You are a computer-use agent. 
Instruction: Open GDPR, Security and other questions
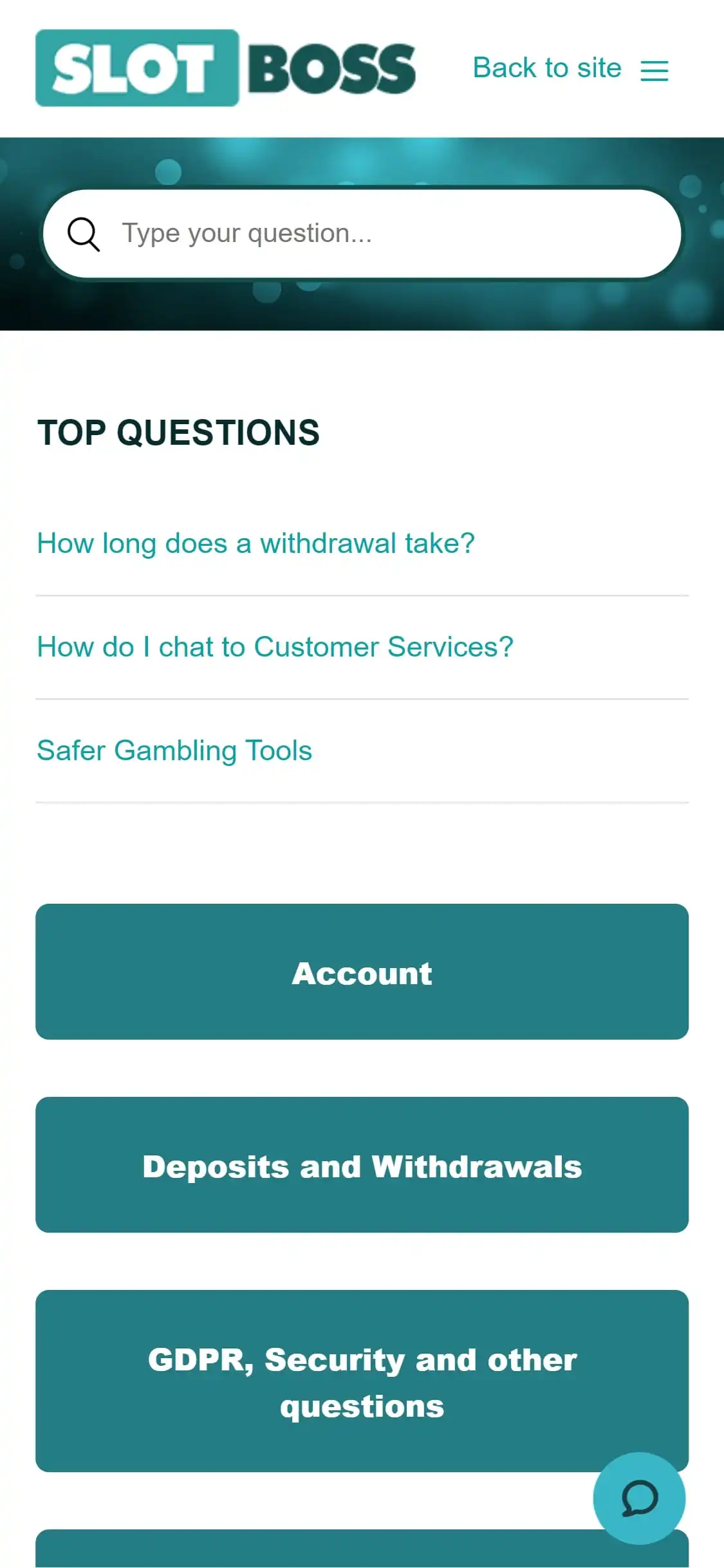362,1381
